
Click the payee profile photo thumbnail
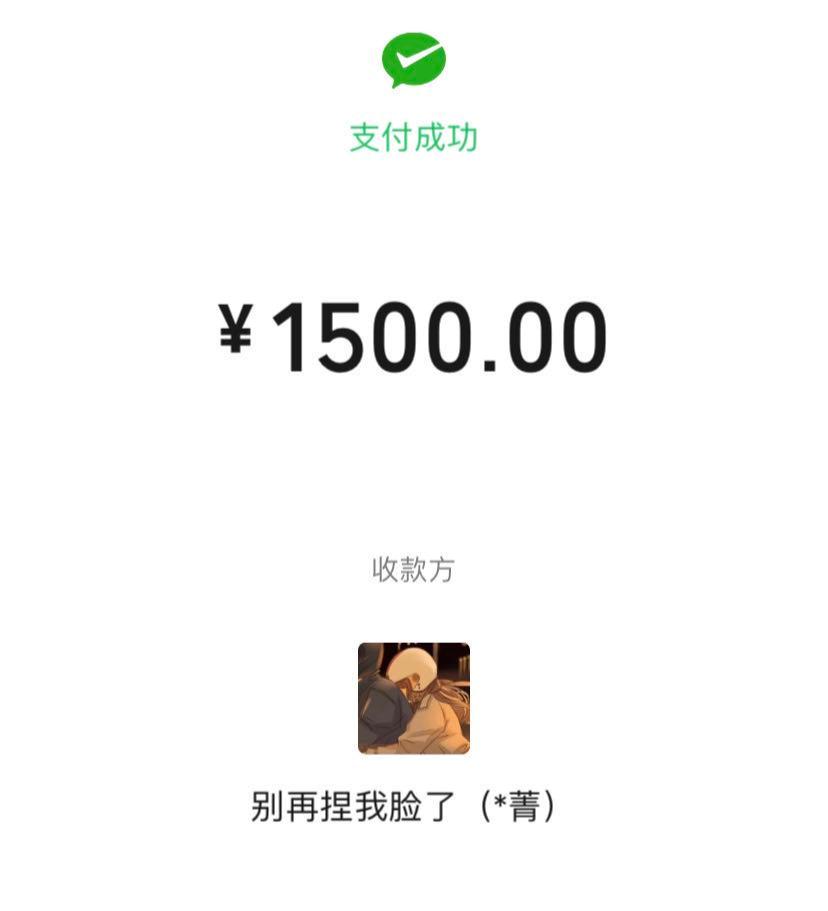click(414, 698)
